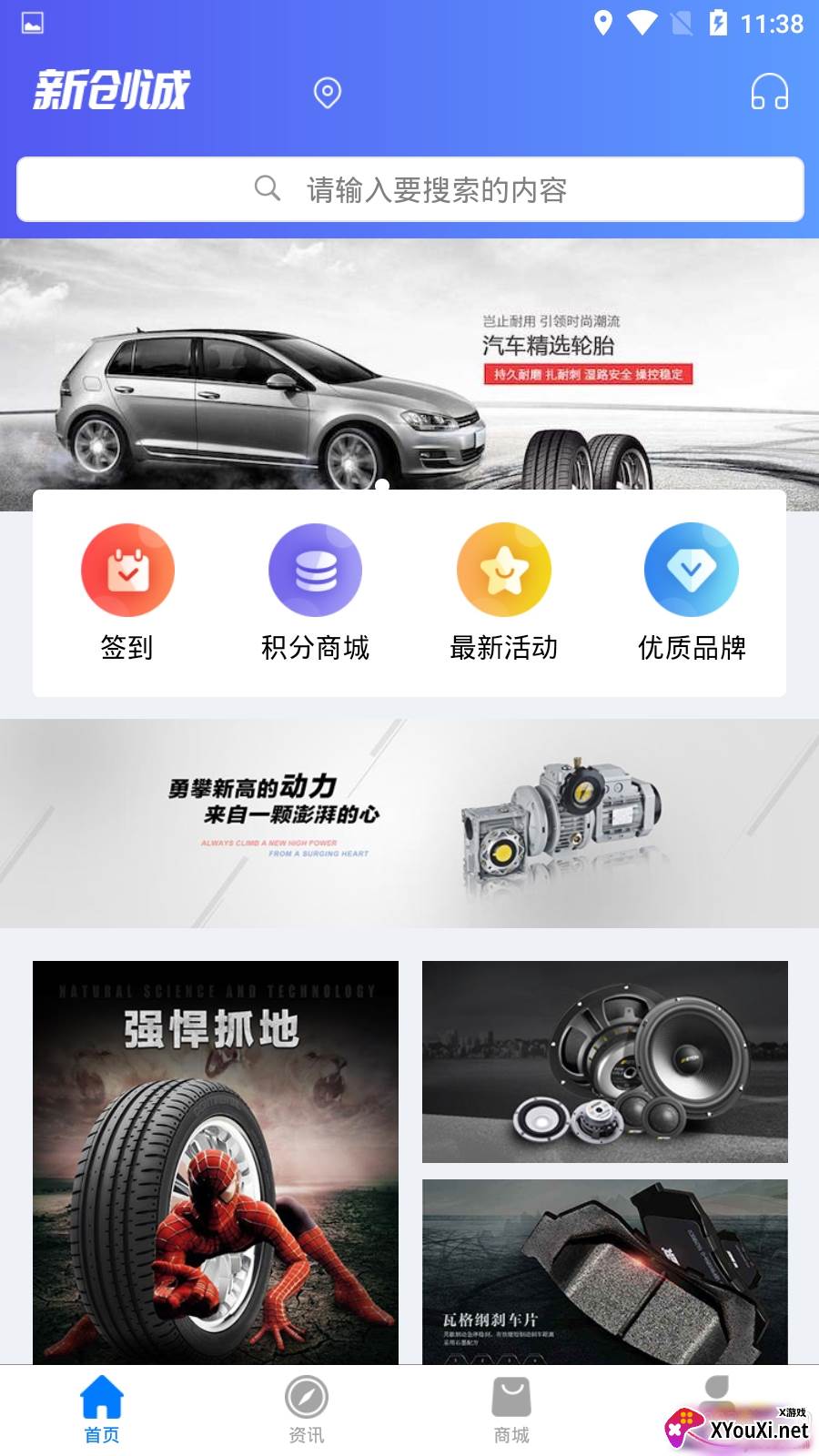This screenshot has height=1456, width=819.
Task: Open the 强悍抓地 tire promotion card
Action: coord(216,1162)
